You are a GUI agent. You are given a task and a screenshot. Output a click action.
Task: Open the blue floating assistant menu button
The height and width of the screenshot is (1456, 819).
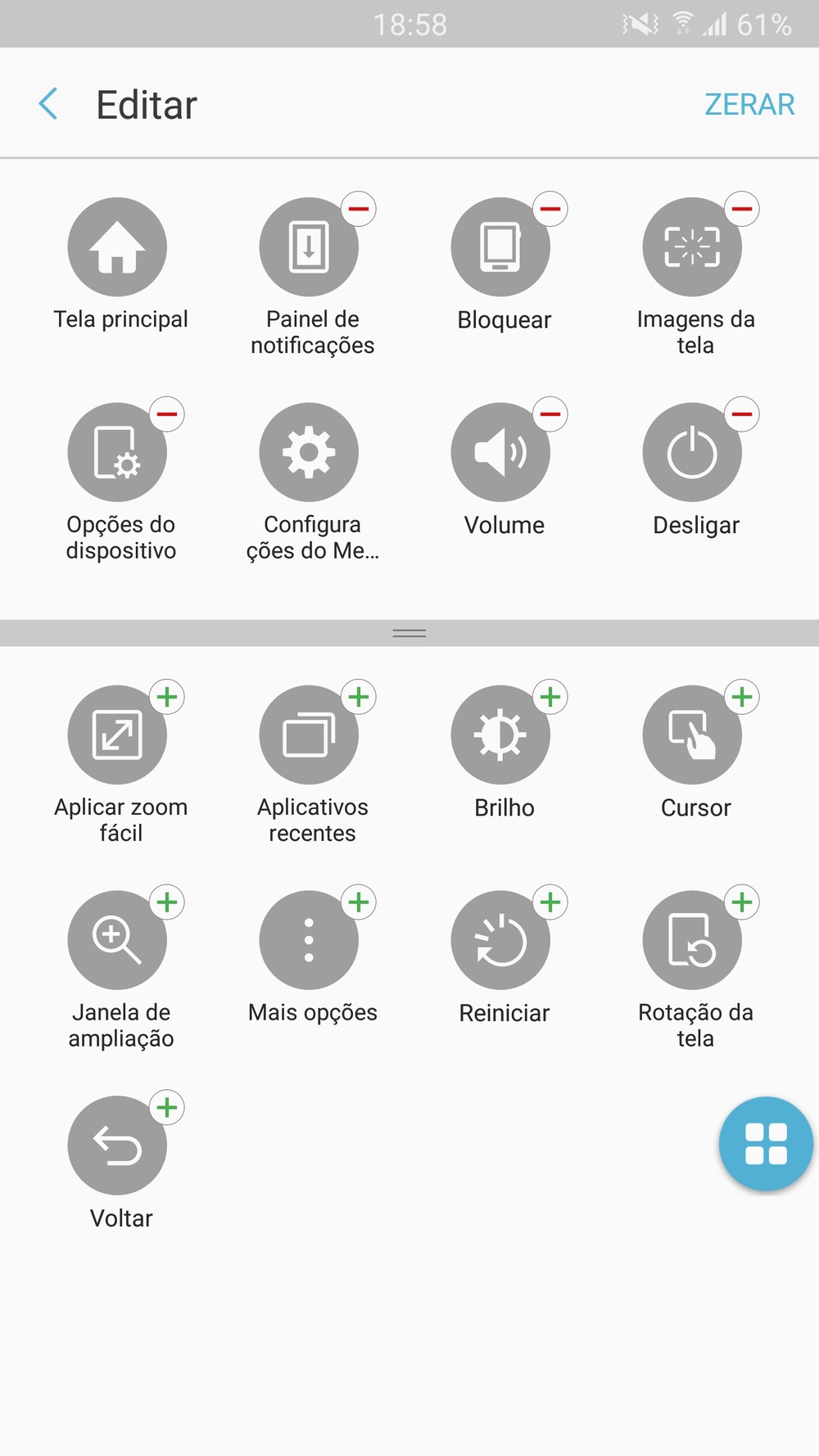pyautogui.click(x=766, y=1143)
